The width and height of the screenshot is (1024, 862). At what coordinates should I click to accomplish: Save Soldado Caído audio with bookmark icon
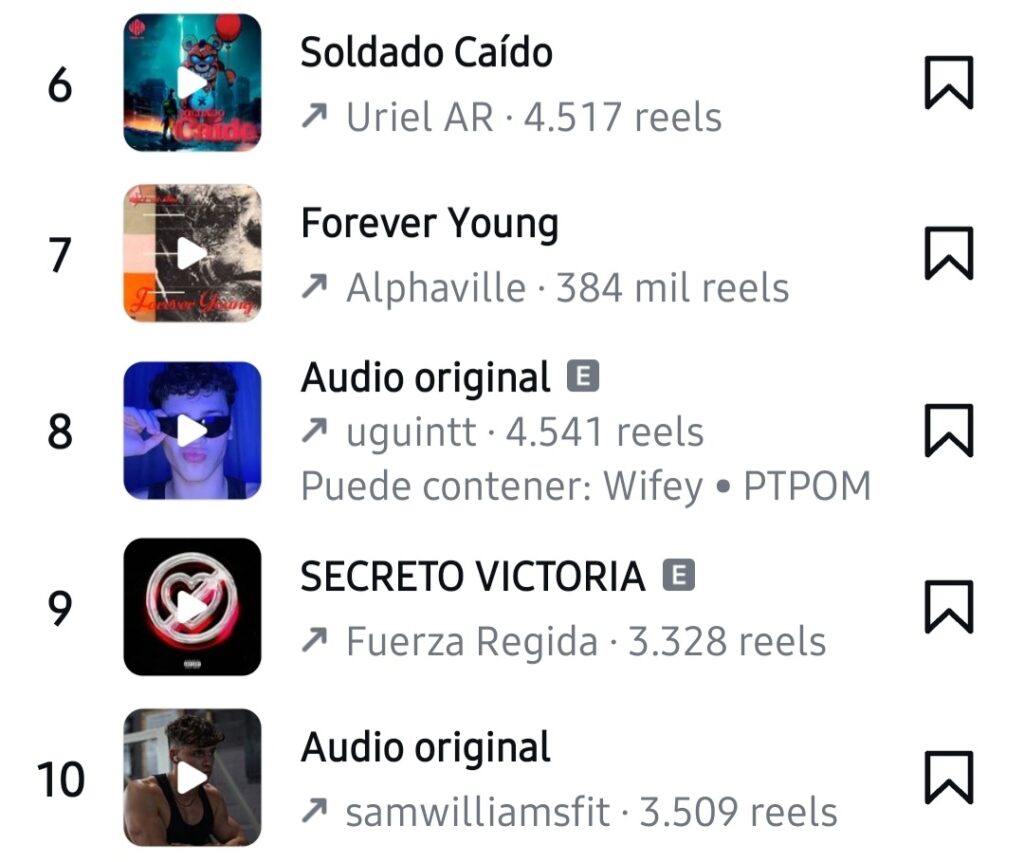pyautogui.click(x=947, y=83)
